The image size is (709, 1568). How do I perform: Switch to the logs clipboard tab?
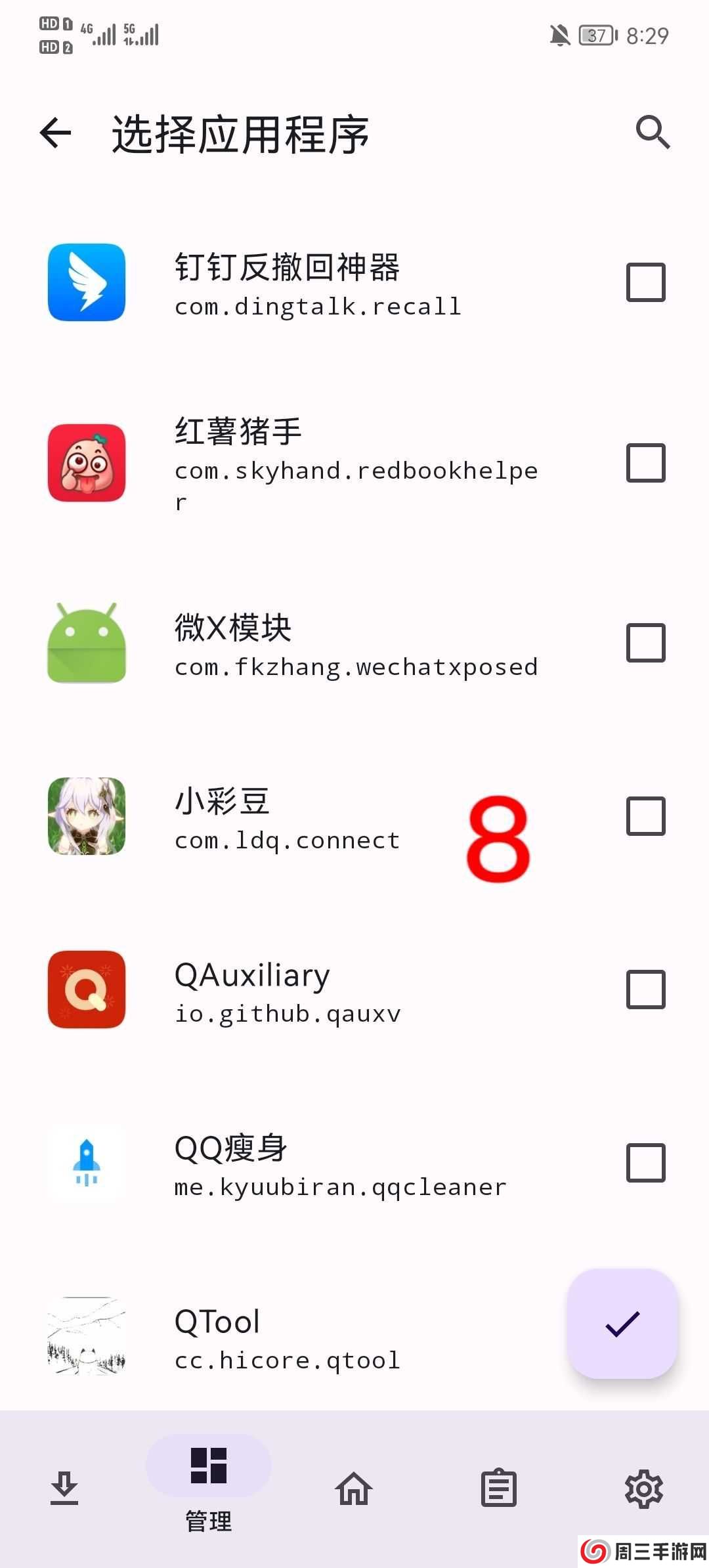(499, 1488)
